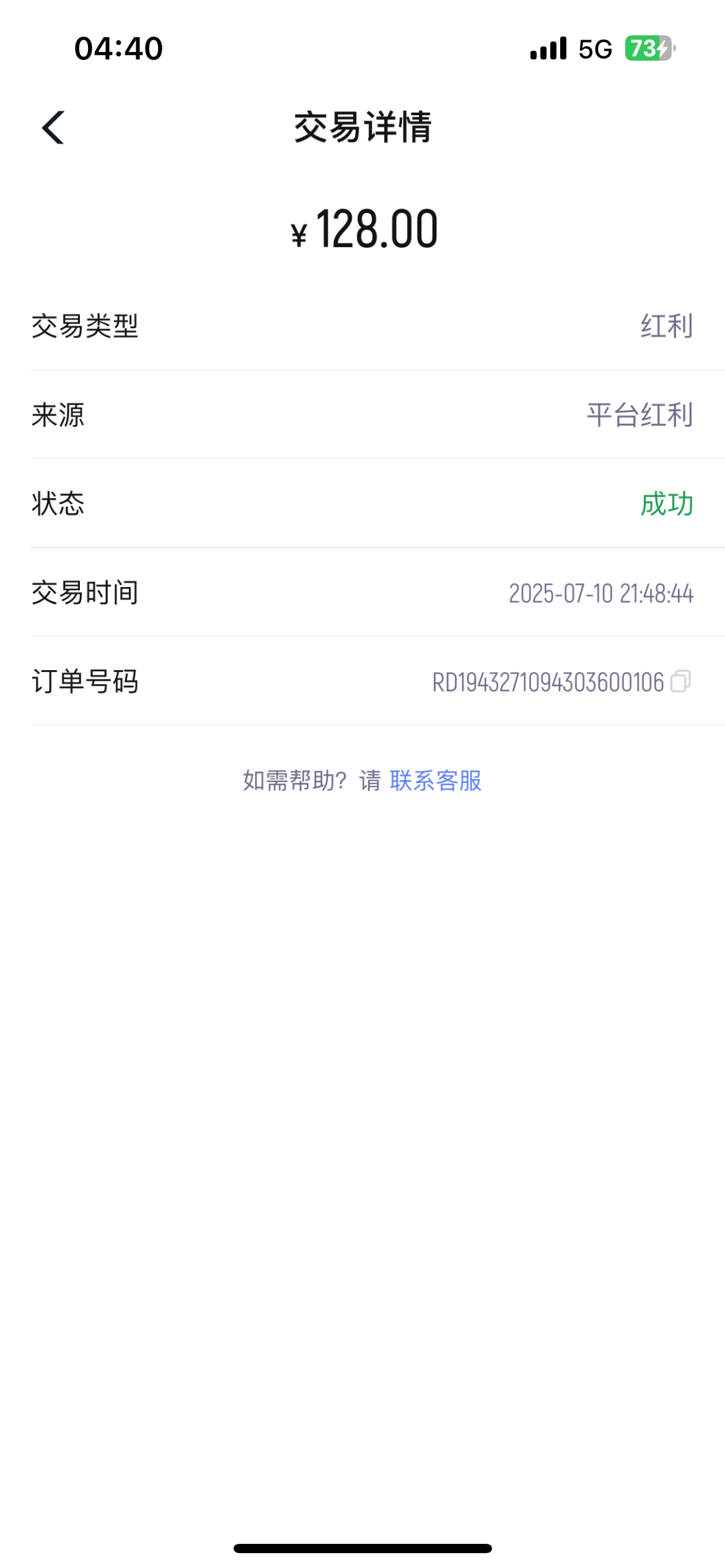
Task: Tap the back chevron to exit transaction details
Action: (53, 126)
